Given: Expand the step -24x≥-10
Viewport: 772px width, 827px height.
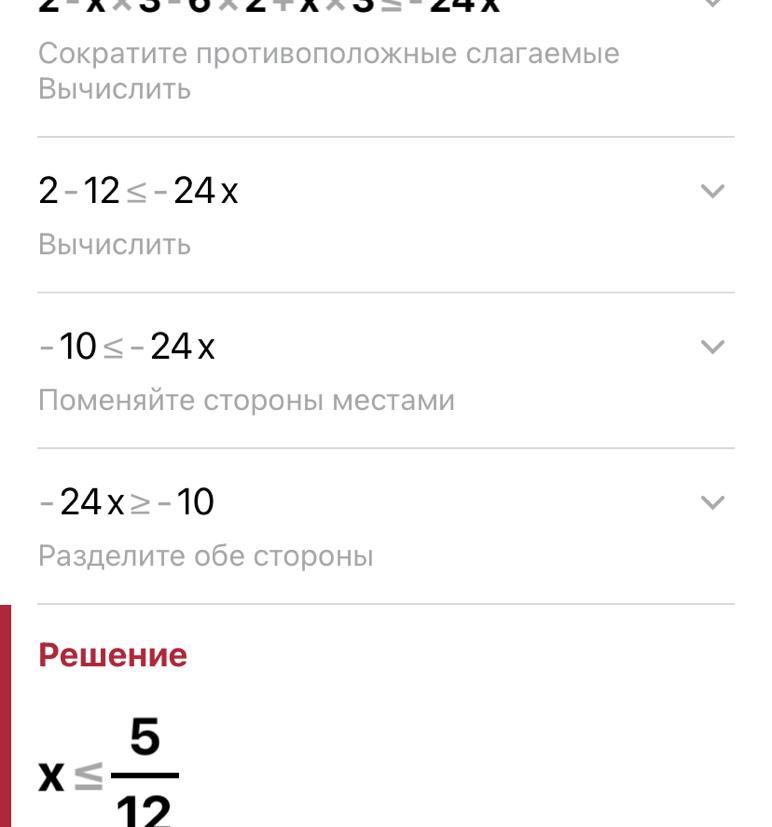Looking at the screenshot, I should 712,502.
